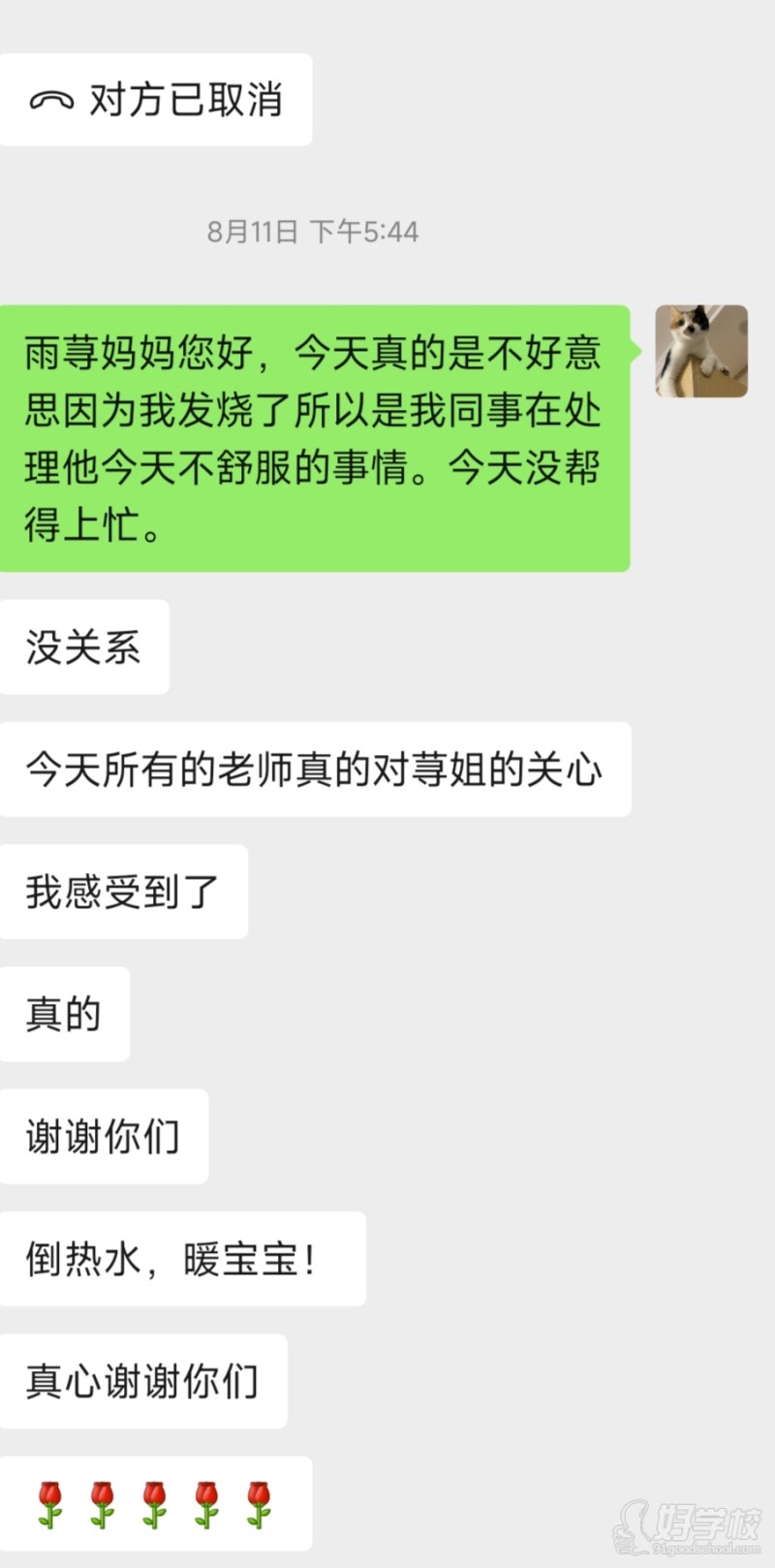This screenshot has width=775, height=1568.
Task: Tap the last rose emoji
Action: [x=256, y=1503]
